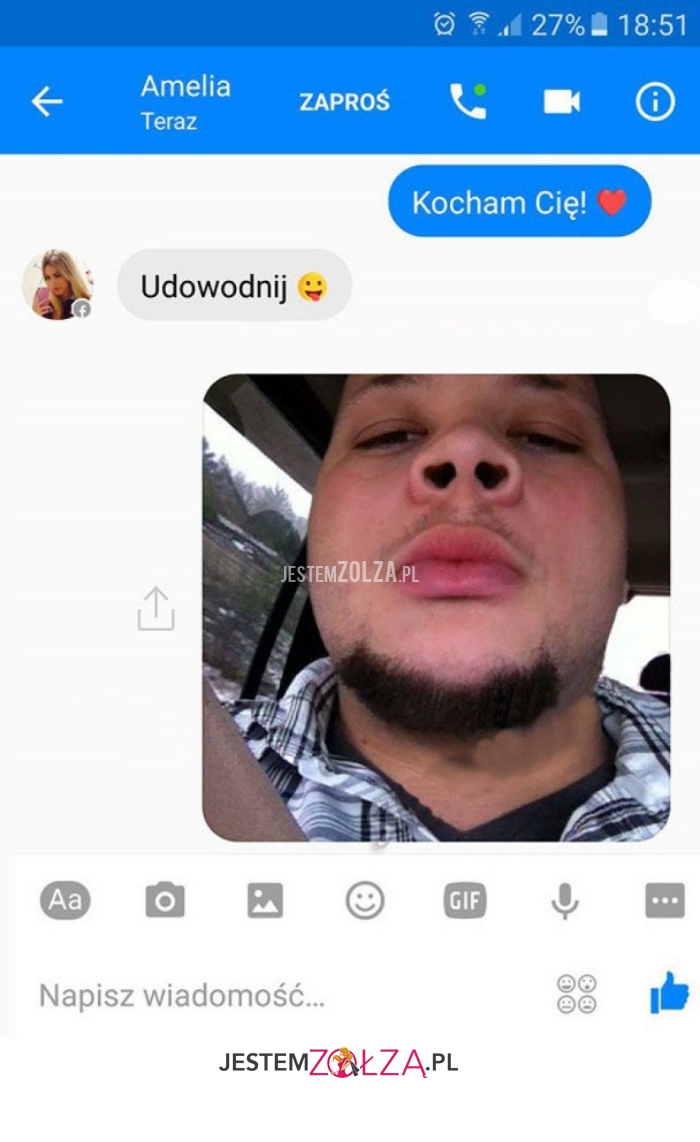This screenshot has width=700, height=1142.
Task: Open the sticker smiley picker
Action: 365,901
